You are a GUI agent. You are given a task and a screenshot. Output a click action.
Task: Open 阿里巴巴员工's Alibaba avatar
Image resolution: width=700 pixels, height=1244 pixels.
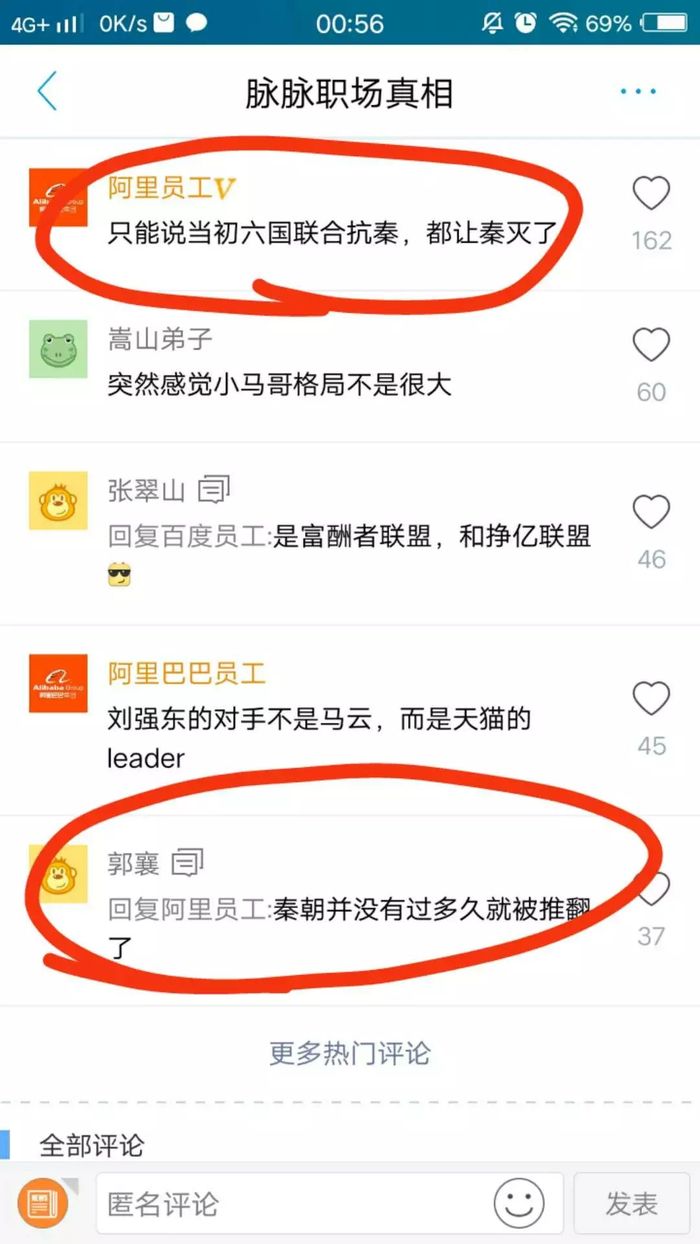pyautogui.click(x=58, y=684)
